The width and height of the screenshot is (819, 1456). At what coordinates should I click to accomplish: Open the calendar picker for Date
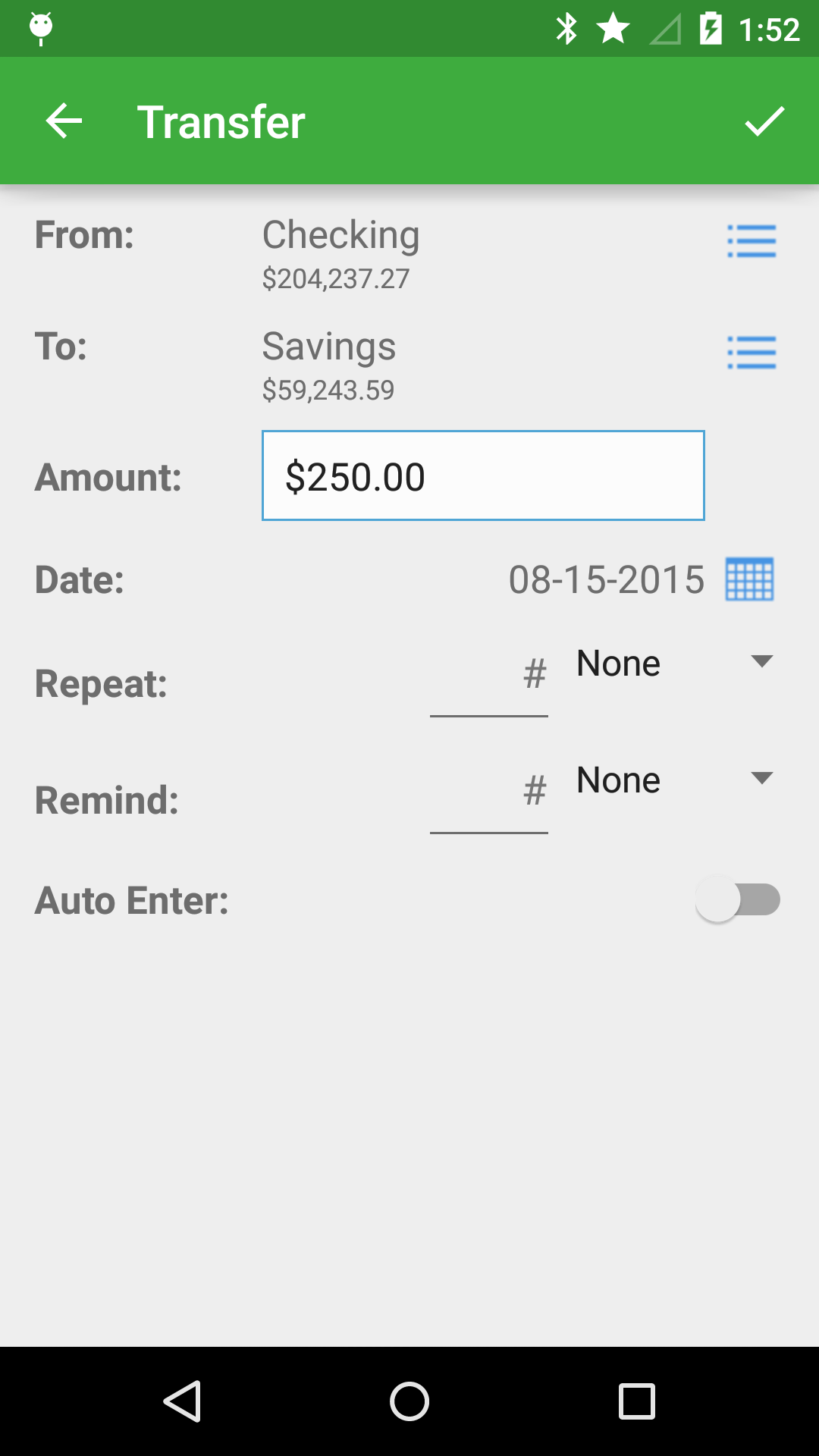(x=752, y=579)
